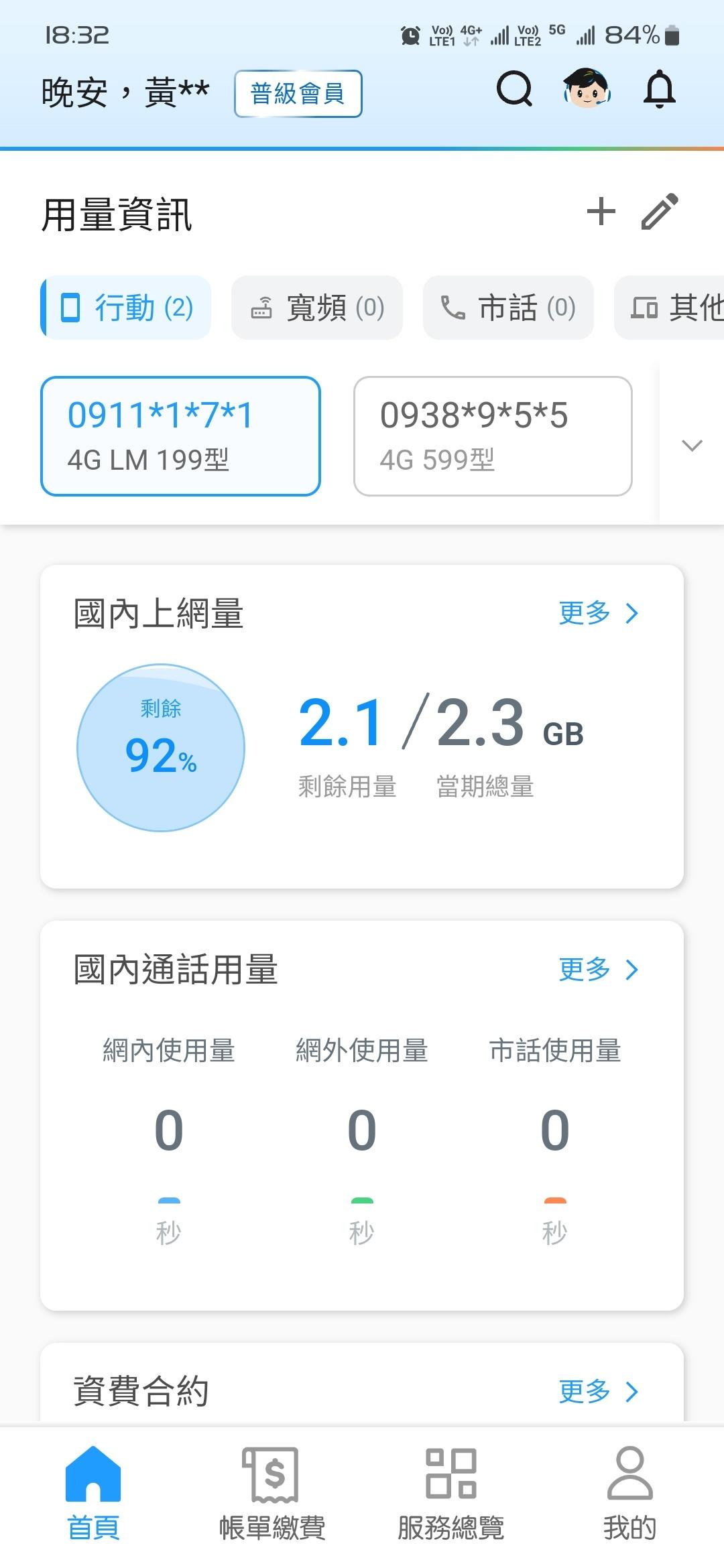Switch to the 行動 (2) tab
Viewport: 724px width, 1568px height.
[126, 308]
